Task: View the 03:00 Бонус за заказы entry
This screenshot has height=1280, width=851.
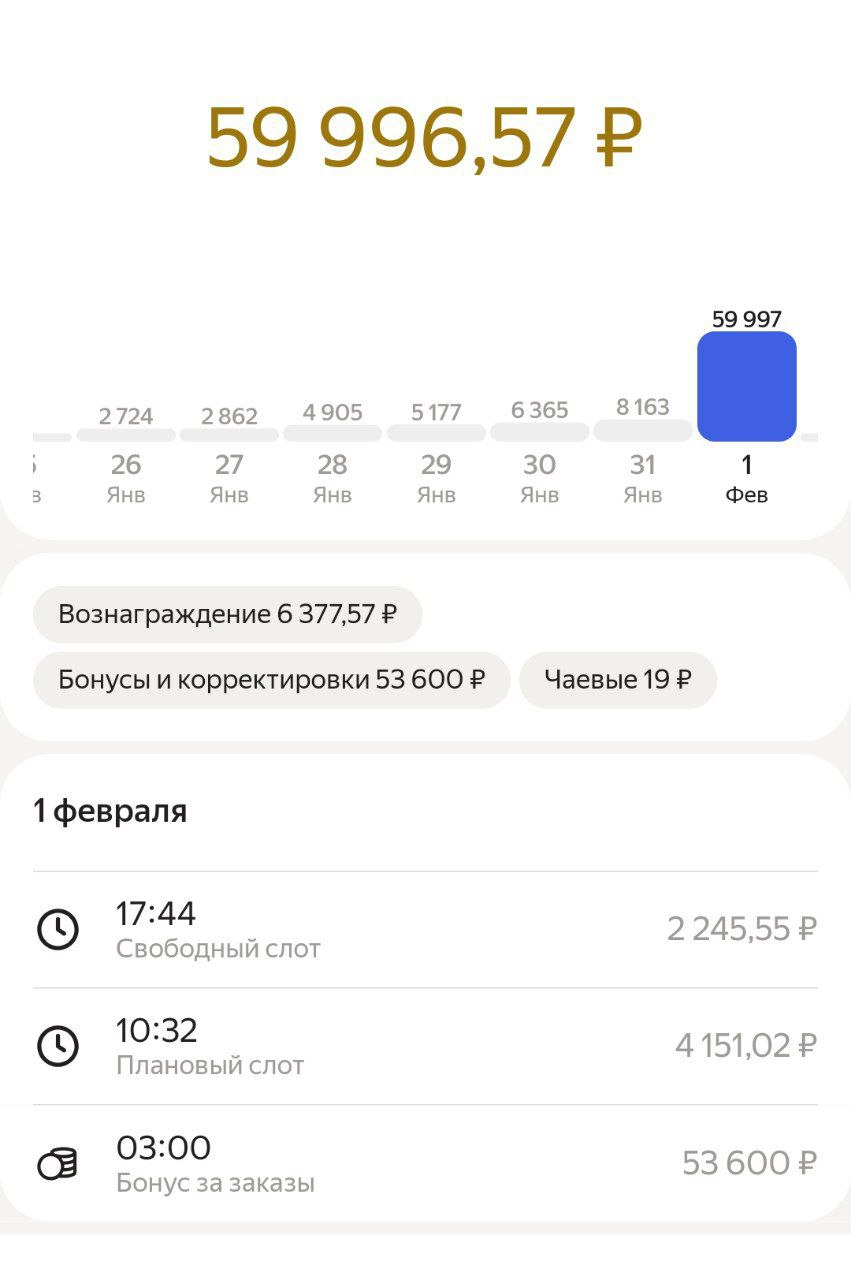Action: [425, 1163]
